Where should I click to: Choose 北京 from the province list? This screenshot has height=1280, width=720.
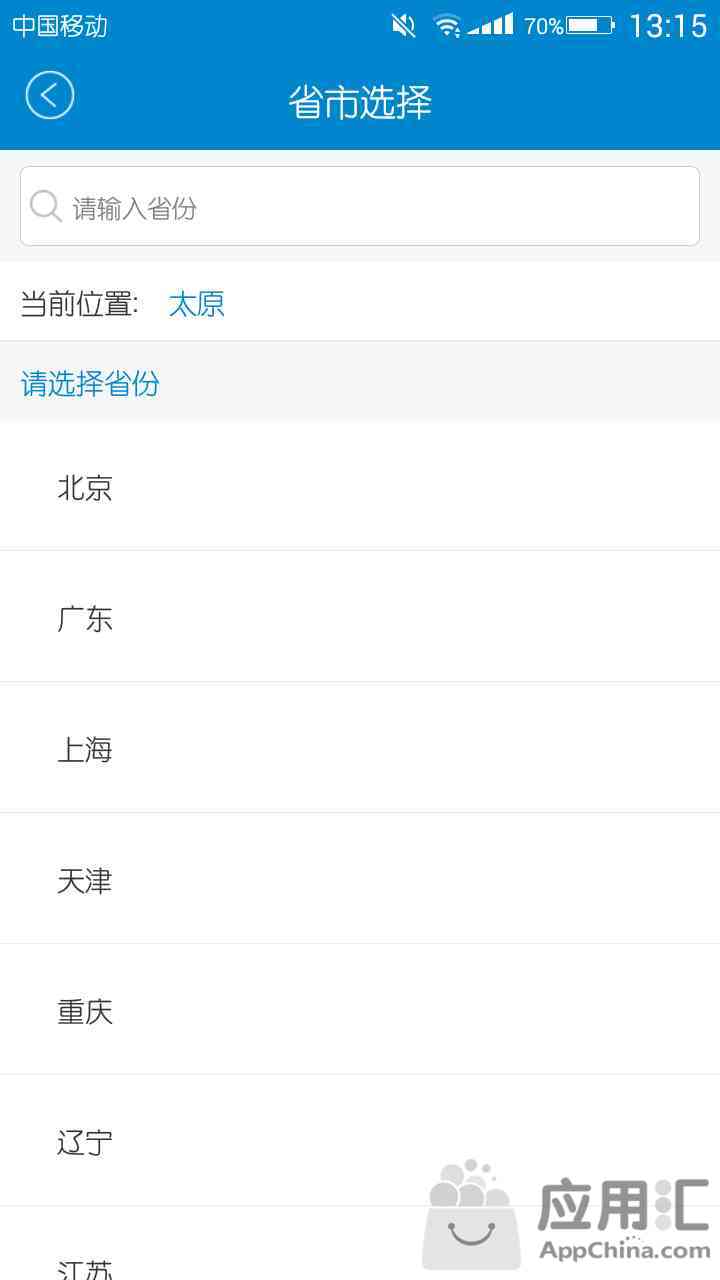(x=360, y=486)
